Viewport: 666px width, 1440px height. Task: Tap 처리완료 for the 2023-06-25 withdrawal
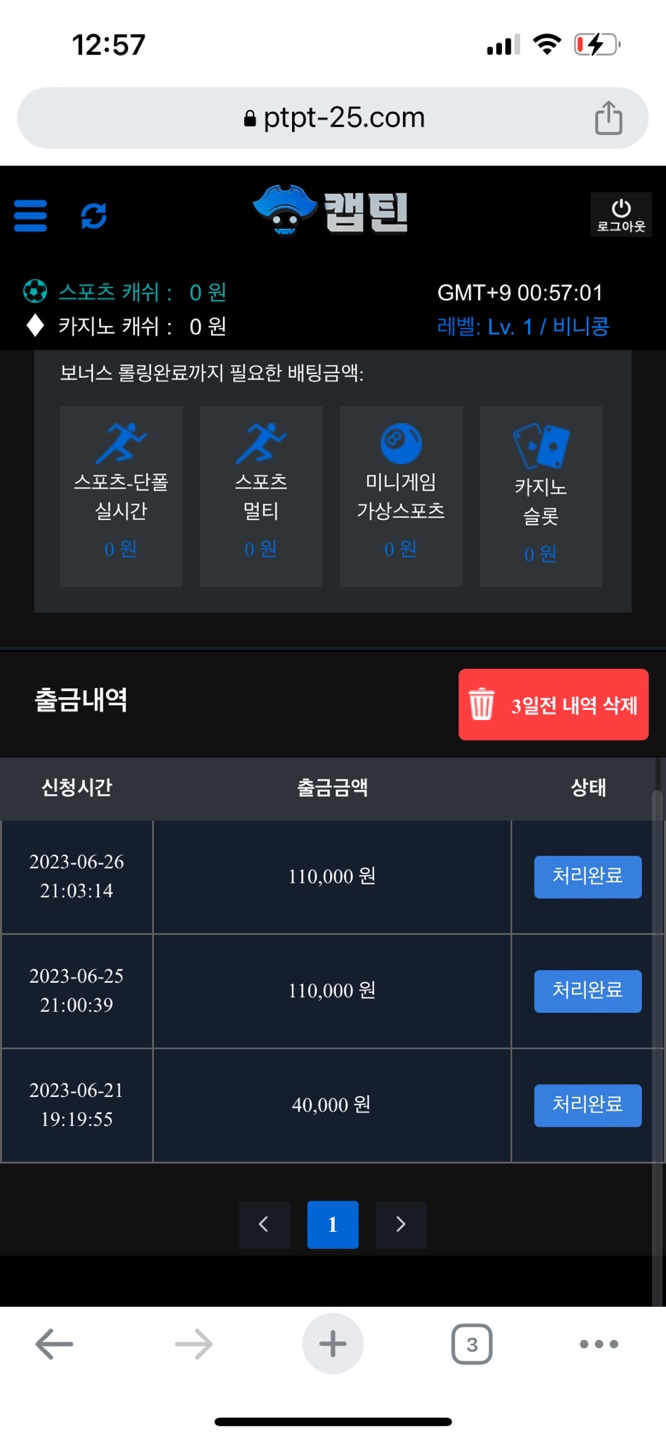click(587, 991)
